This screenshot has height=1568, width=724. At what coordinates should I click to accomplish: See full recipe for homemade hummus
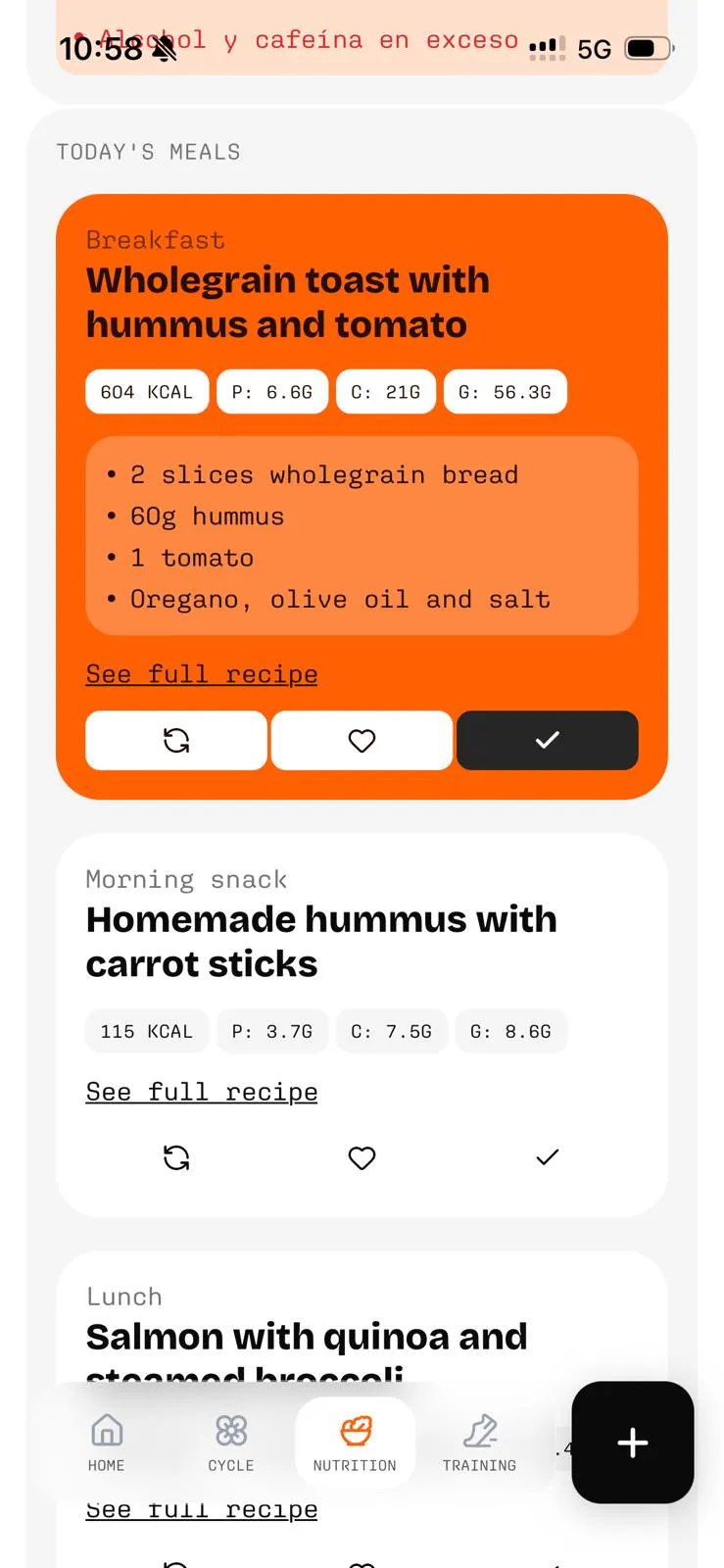pos(202,1092)
